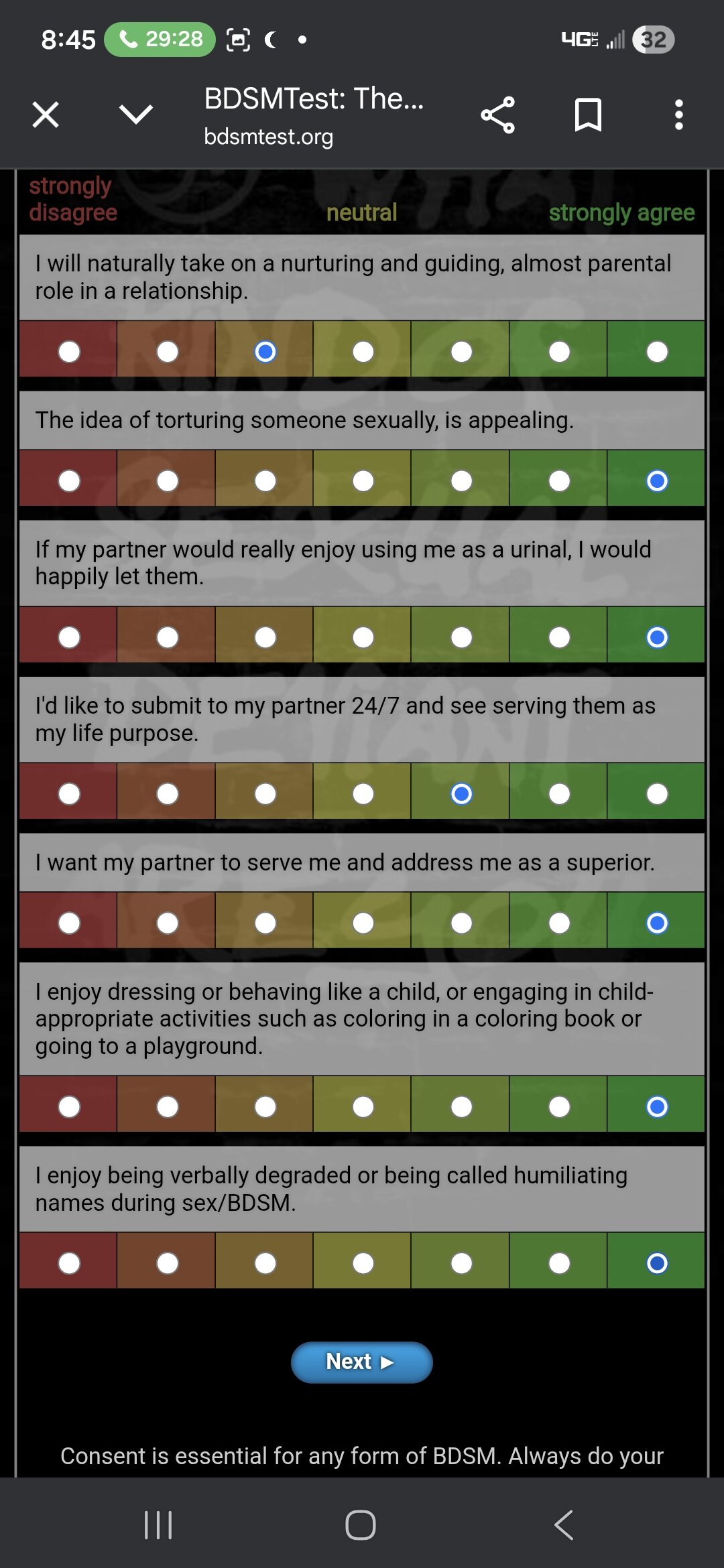
Task: Choose neutral for serve me as superior question
Action: (x=363, y=923)
